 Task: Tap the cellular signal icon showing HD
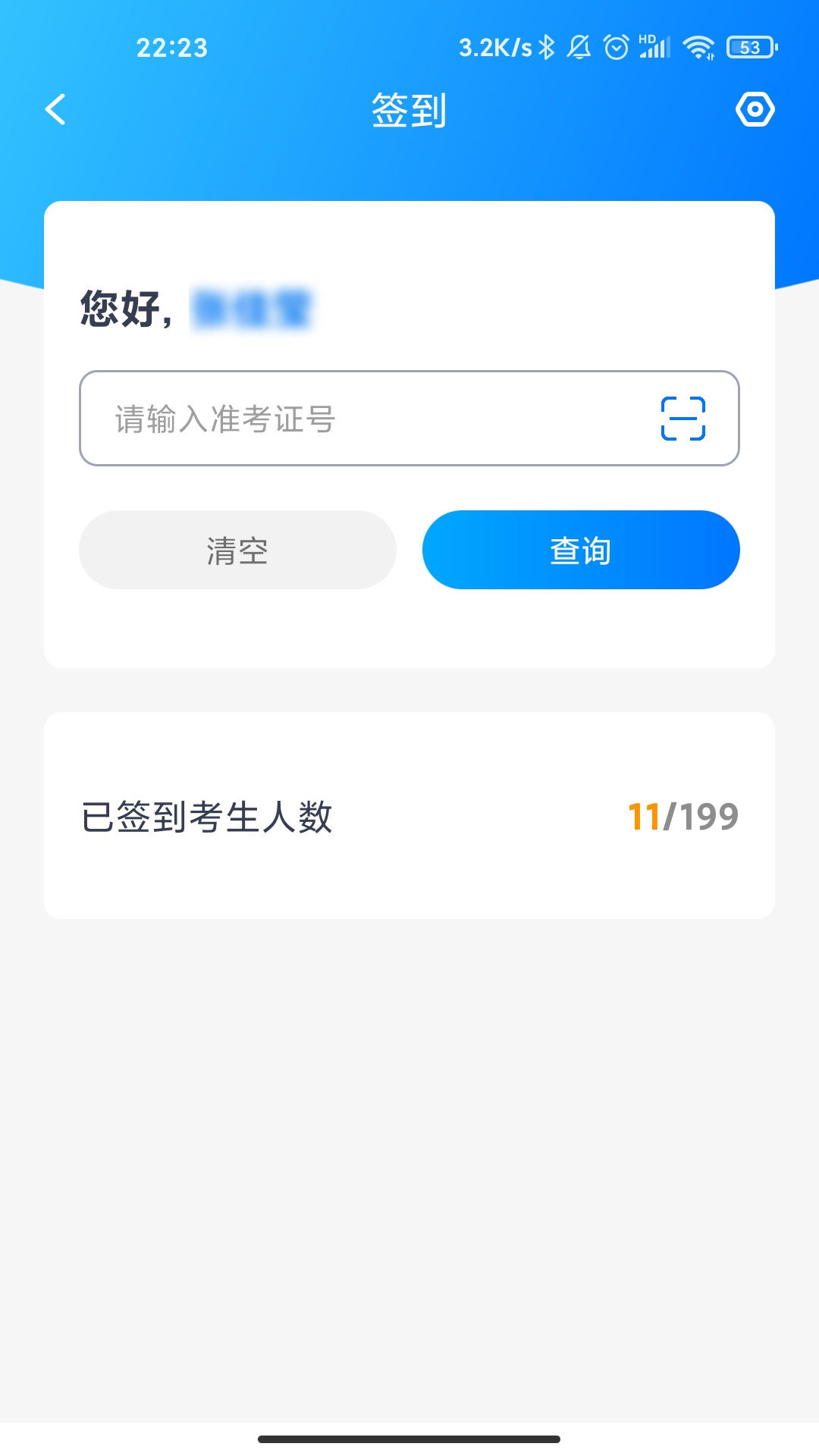[657, 47]
